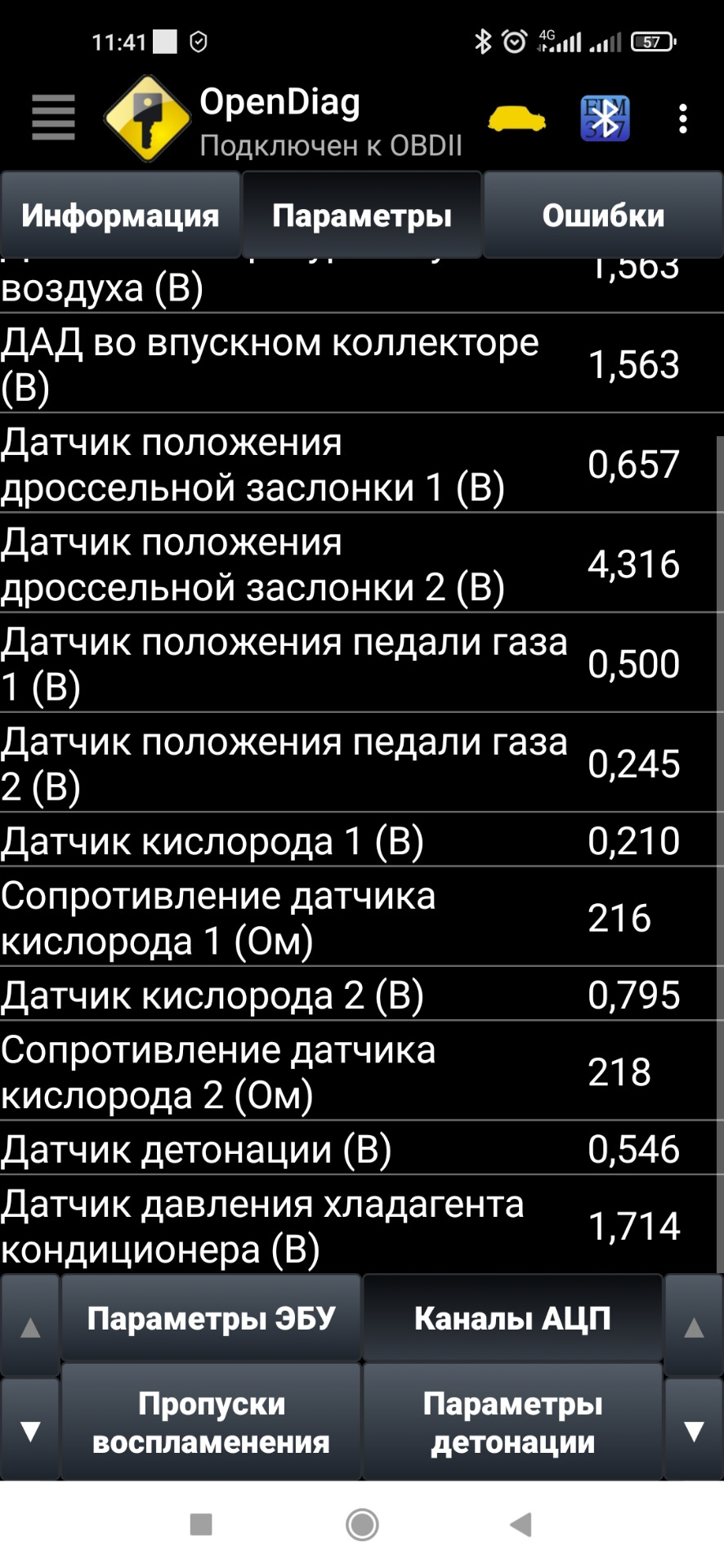
Task: Tap the yellow car icon
Action: point(516,119)
